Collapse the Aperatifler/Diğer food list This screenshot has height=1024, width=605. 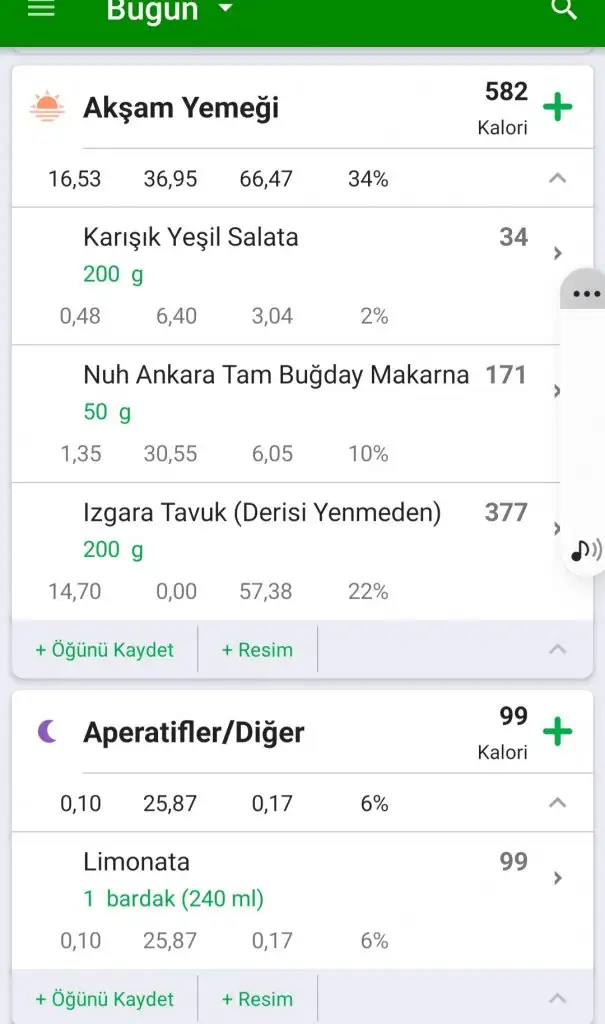pos(558,999)
